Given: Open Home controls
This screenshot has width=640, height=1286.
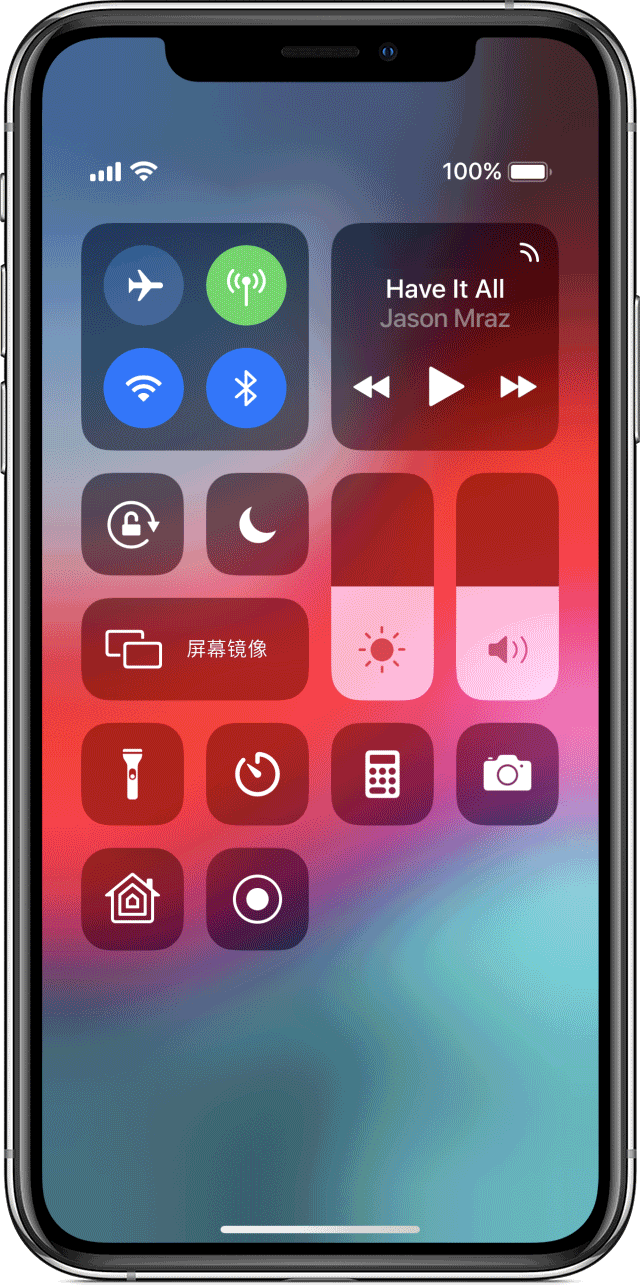Looking at the screenshot, I should tap(132, 899).
